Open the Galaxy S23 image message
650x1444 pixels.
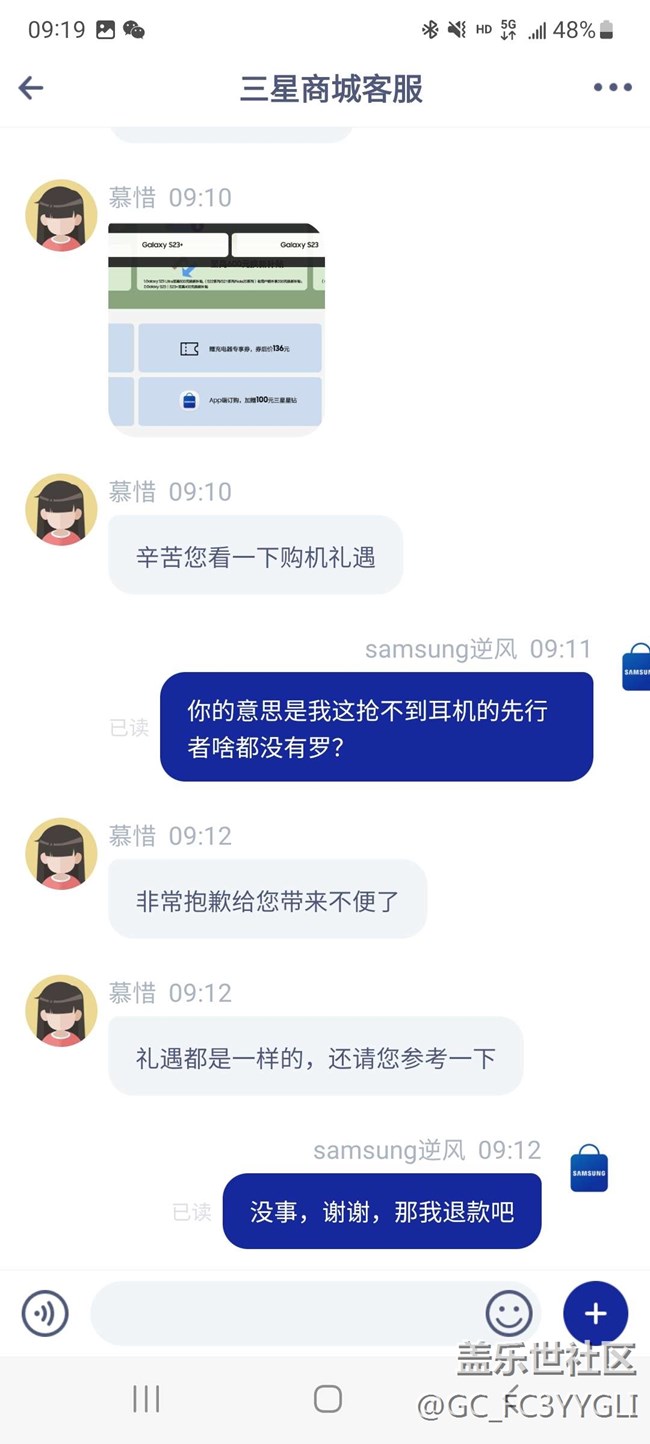click(x=215, y=329)
